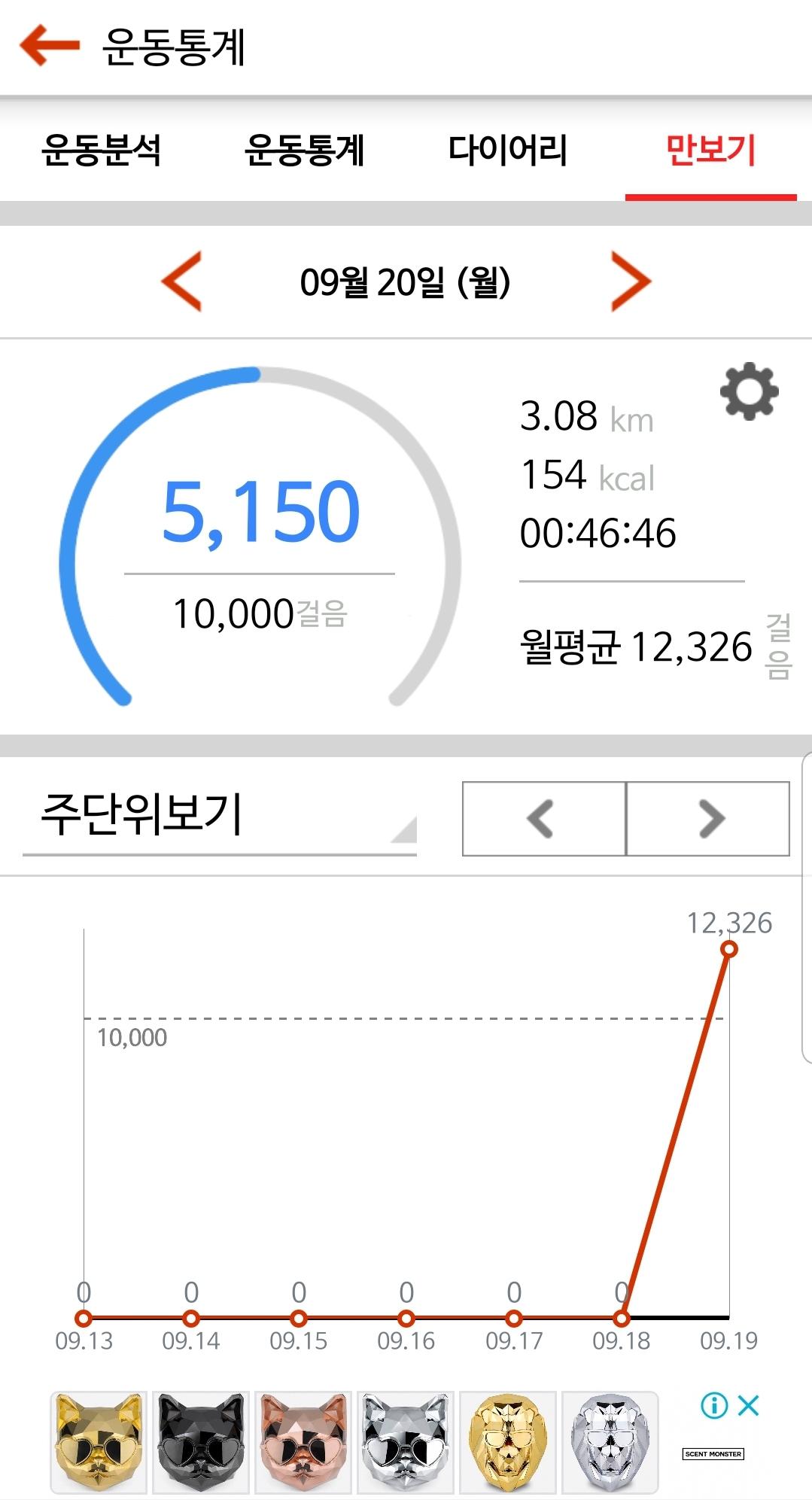This screenshot has width=812, height=1500.
Task: Show the next week's chart
Action: click(x=708, y=819)
